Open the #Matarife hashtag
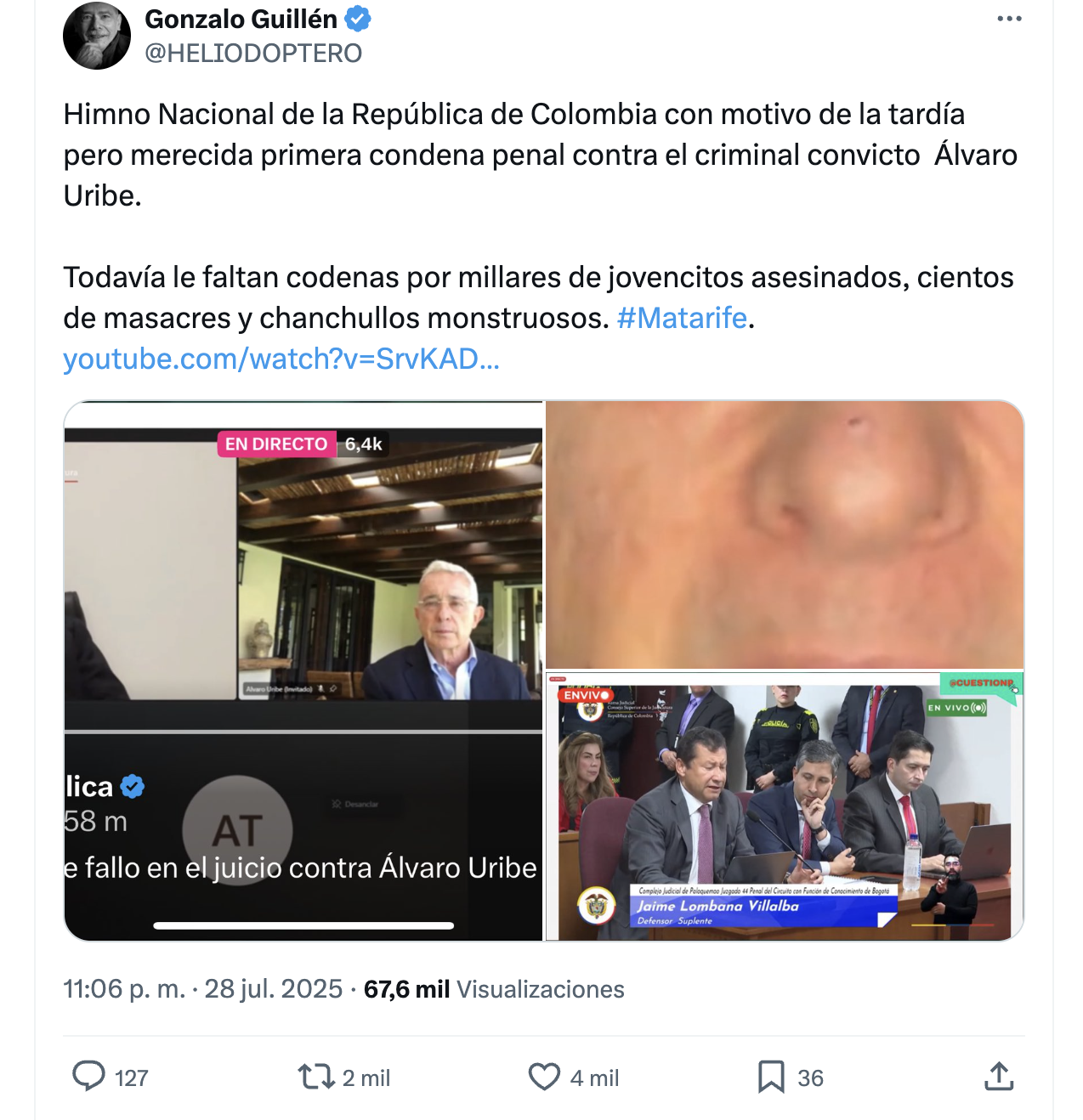 point(682,318)
